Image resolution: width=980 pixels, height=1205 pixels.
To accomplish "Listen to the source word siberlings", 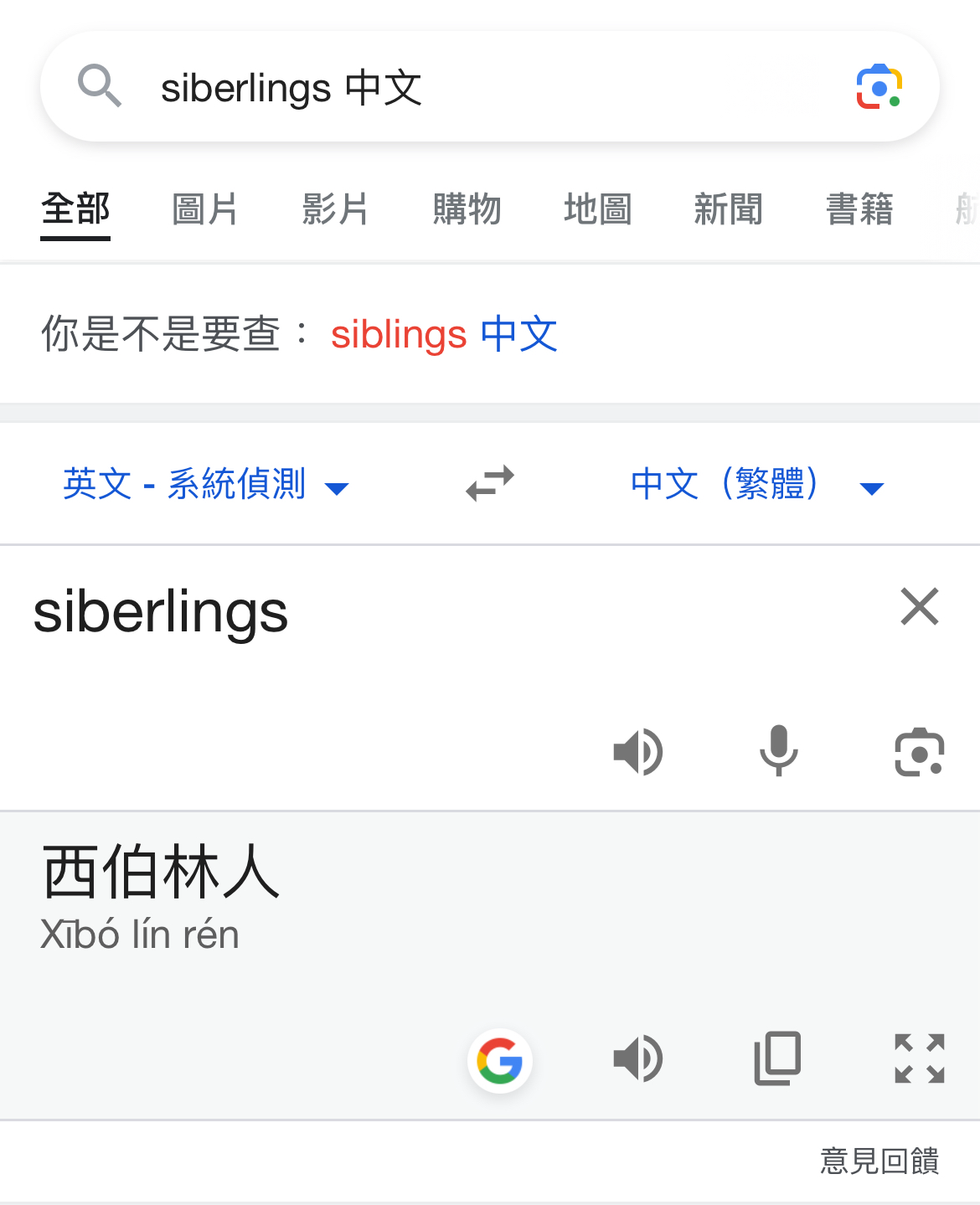I will (638, 751).
